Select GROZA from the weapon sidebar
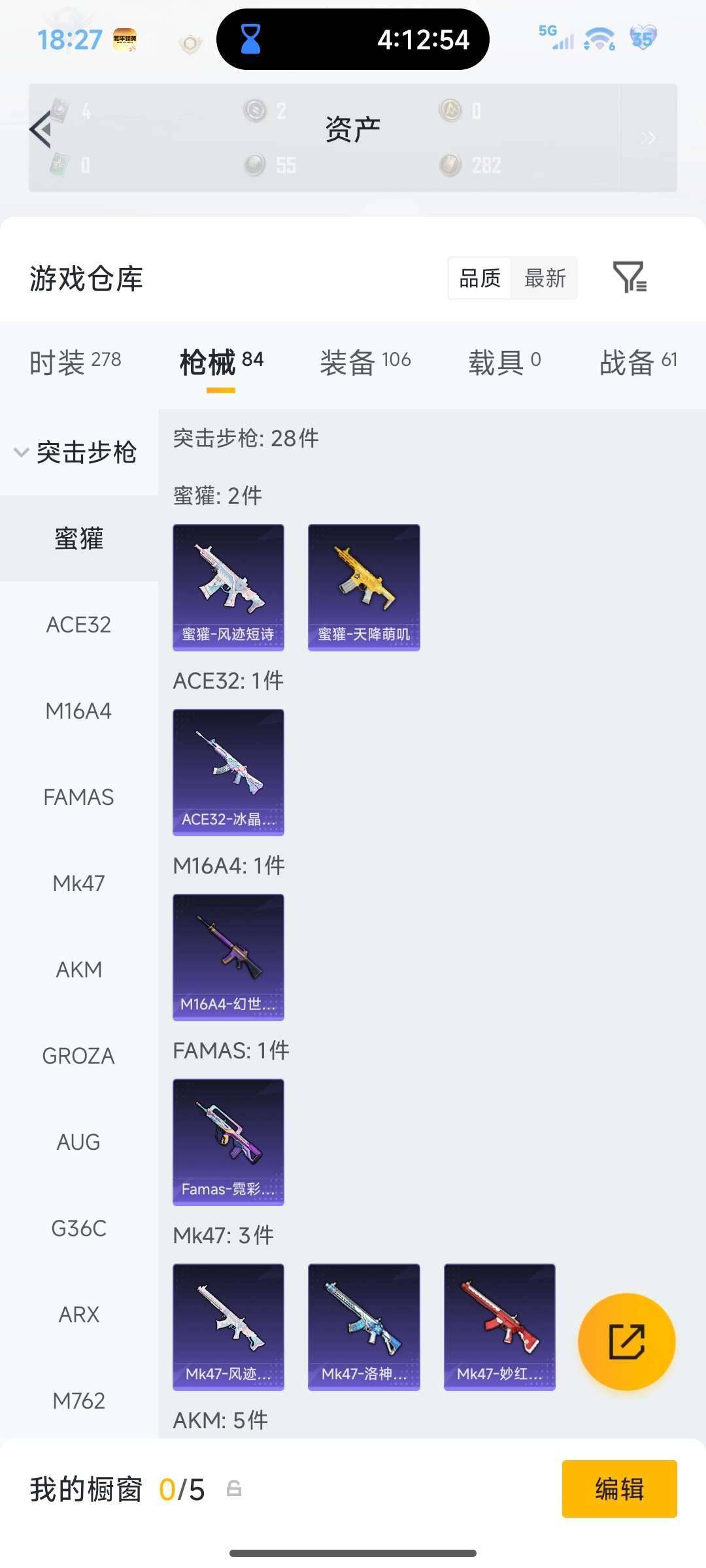This screenshot has width=706, height=1568. click(x=78, y=1055)
